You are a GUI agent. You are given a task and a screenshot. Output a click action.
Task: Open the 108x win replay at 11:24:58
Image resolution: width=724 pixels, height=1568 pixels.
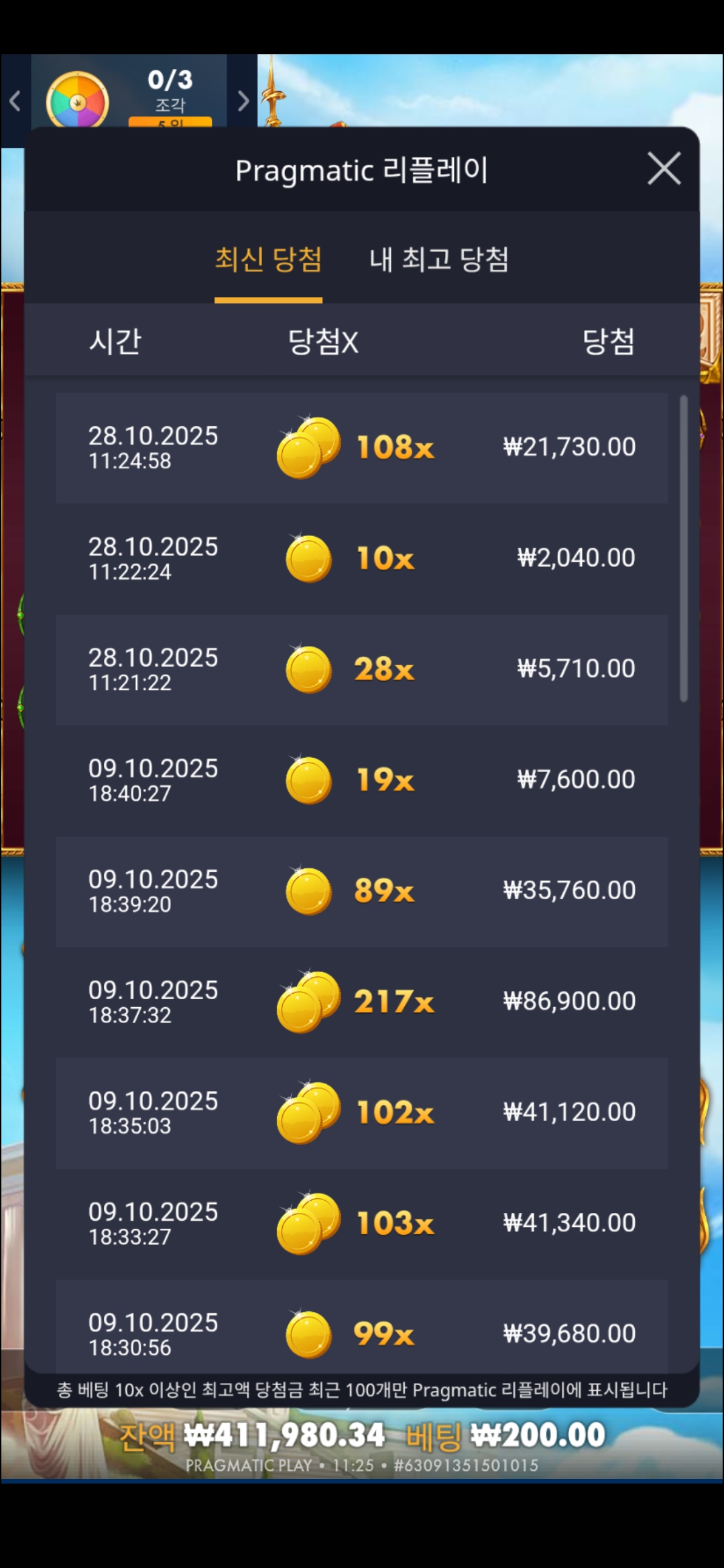click(x=361, y=448)
